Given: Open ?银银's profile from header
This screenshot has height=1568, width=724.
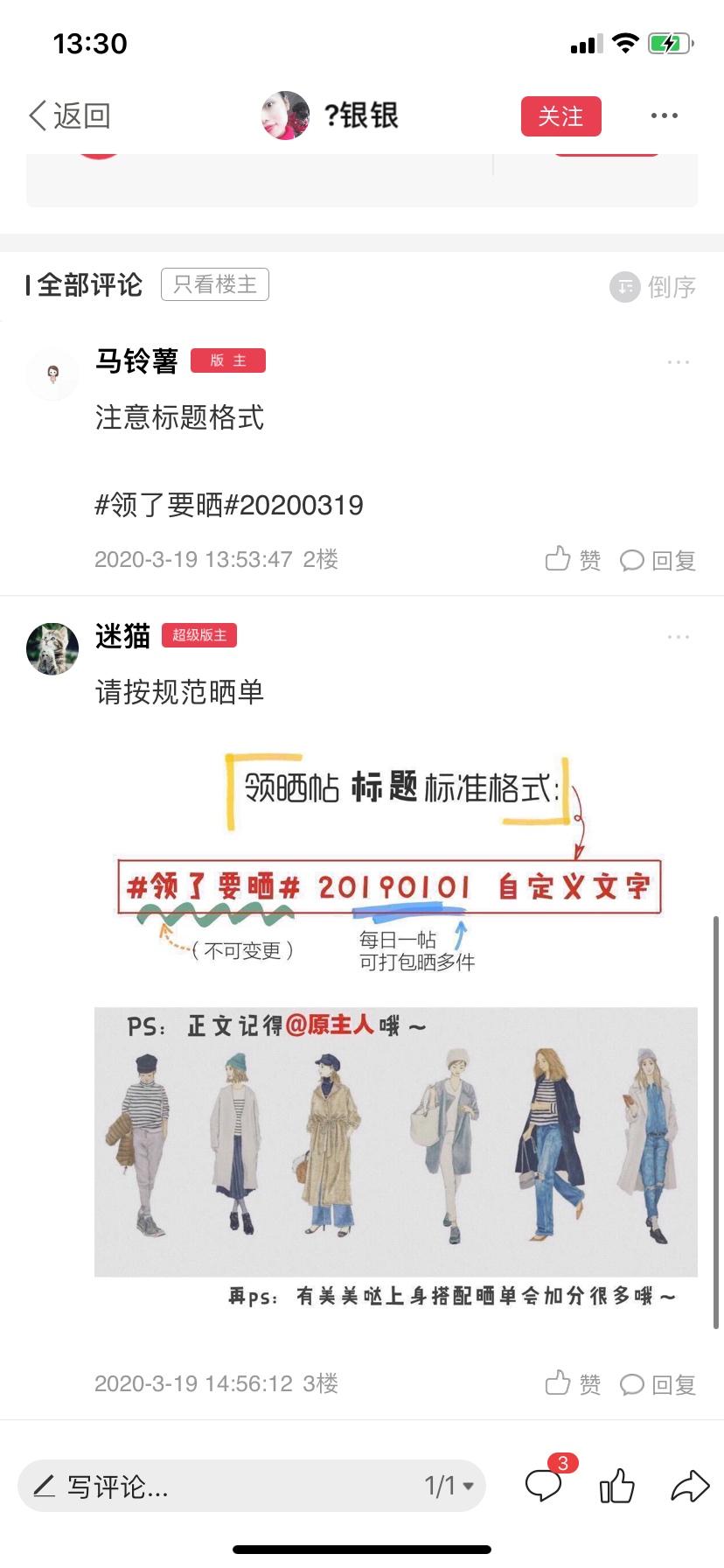Looking at the screenshot, I should (x=331, y=115).
